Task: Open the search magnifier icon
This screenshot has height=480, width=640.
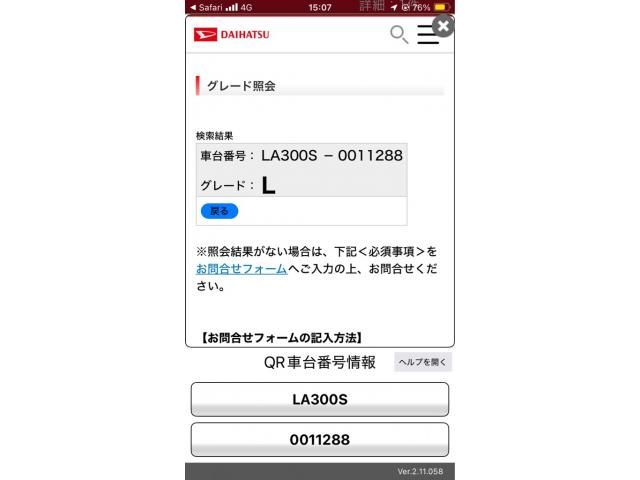Action: click(398, 35)
